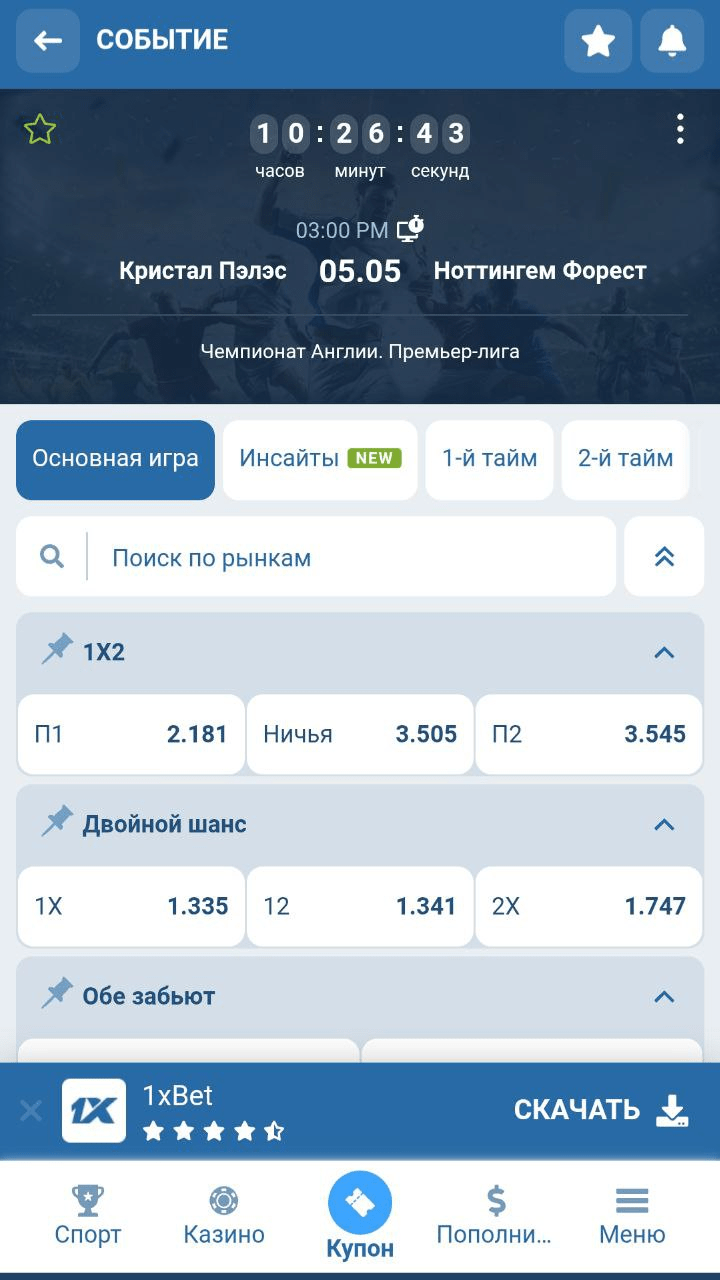Switch to the Инсайты tab

coord(320,459)
